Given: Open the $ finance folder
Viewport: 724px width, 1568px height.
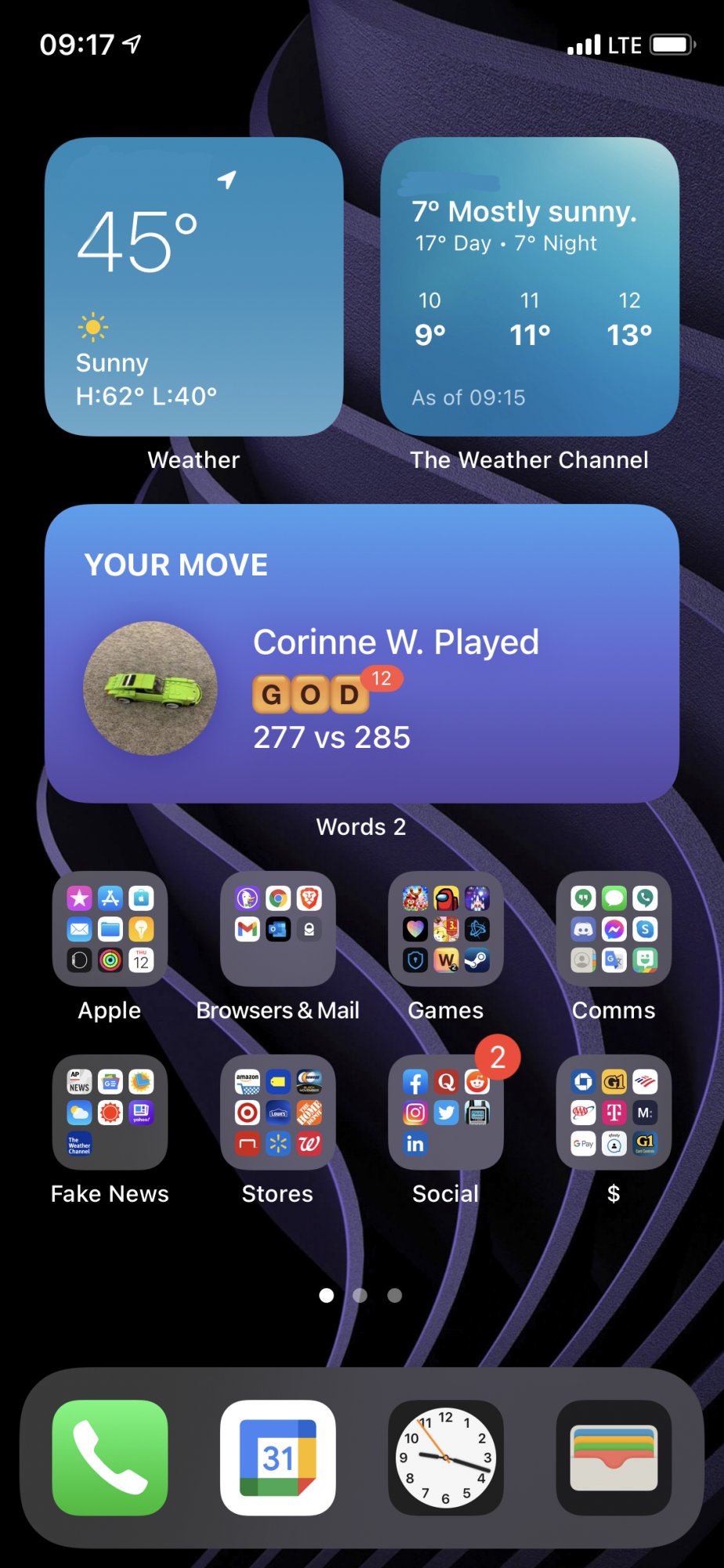Looking at the screenshot, I should (x=614, y=1112).
